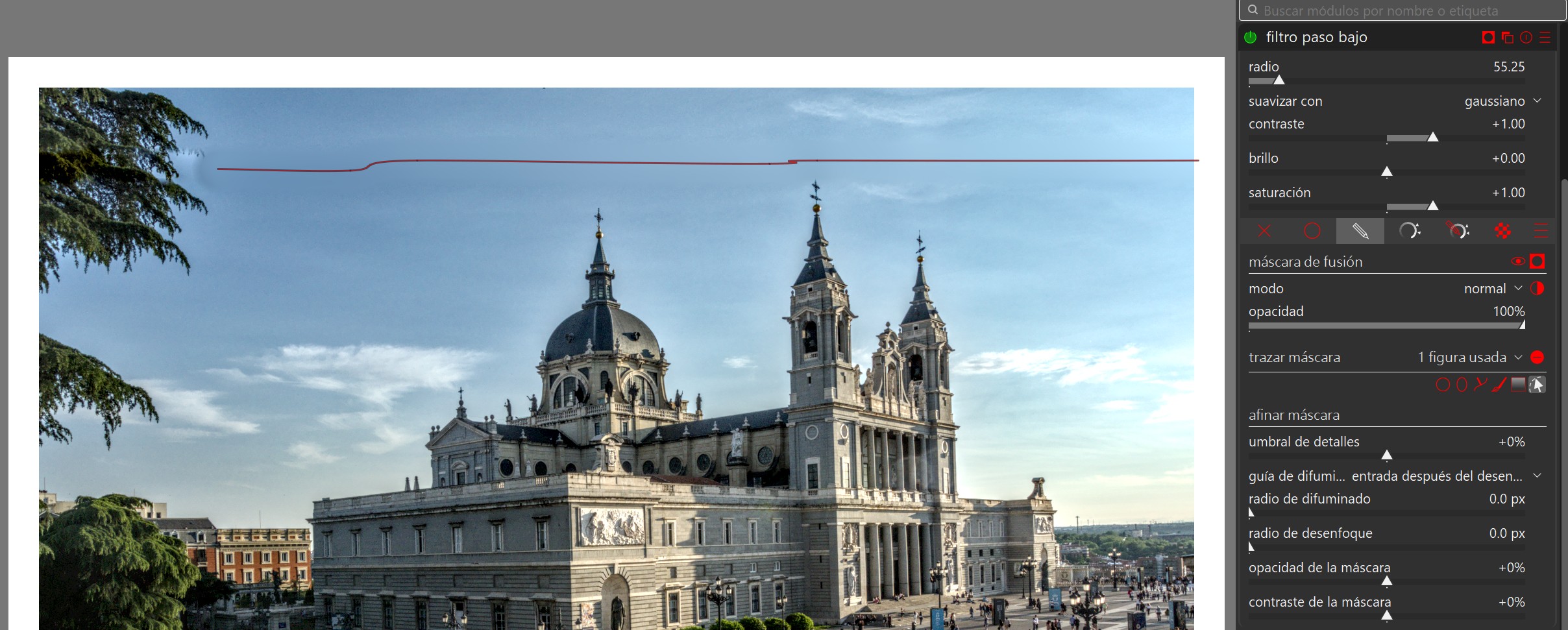Reset the filtro paso bajo parameters
The width and height of the screenshot is (1568, 630).
pos(1526,38)
